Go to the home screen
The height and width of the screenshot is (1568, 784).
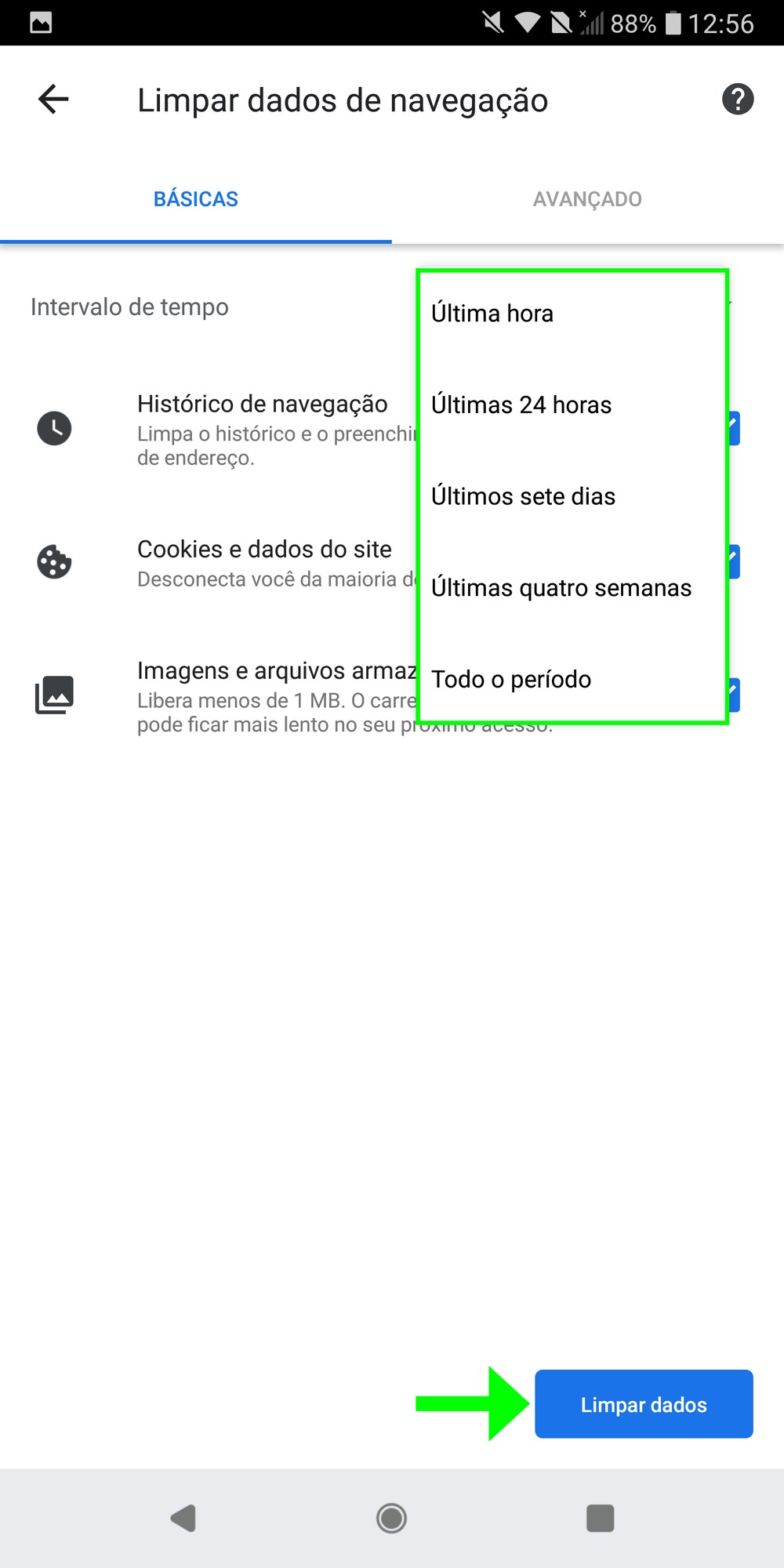[x=391, y=1519]
